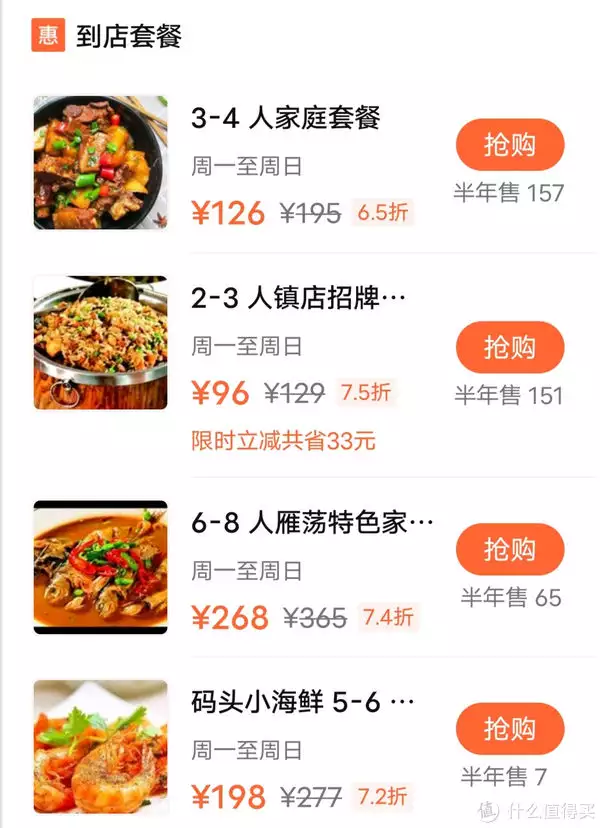
Task: Open the 码头小海鲜 5-6 package details
Action: click(302, 703)
